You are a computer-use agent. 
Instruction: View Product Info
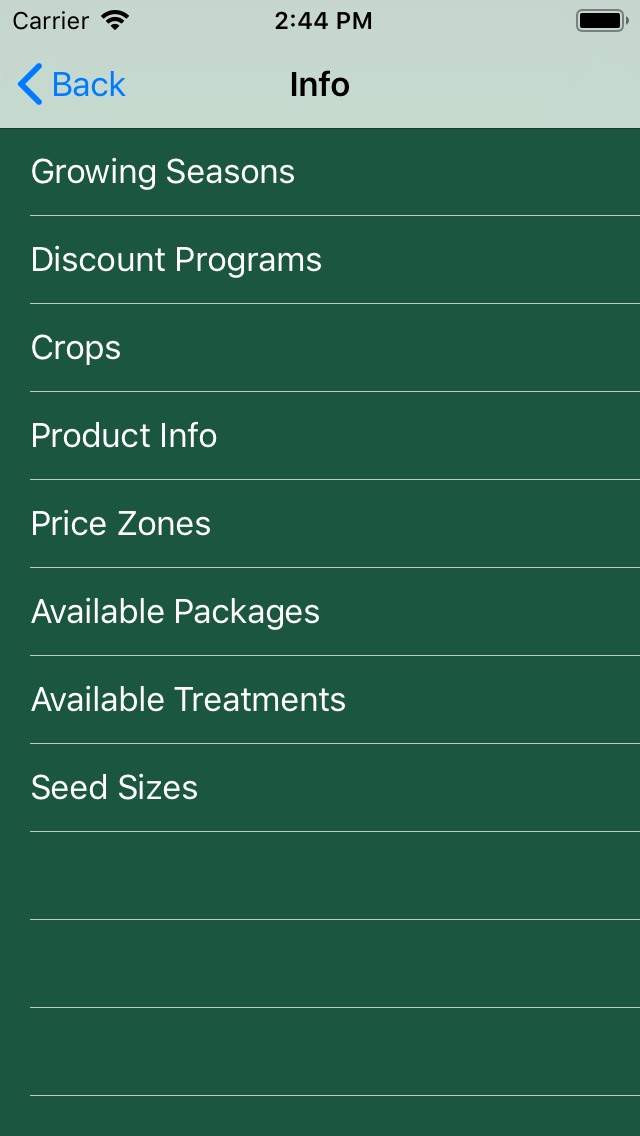(320, 435)
